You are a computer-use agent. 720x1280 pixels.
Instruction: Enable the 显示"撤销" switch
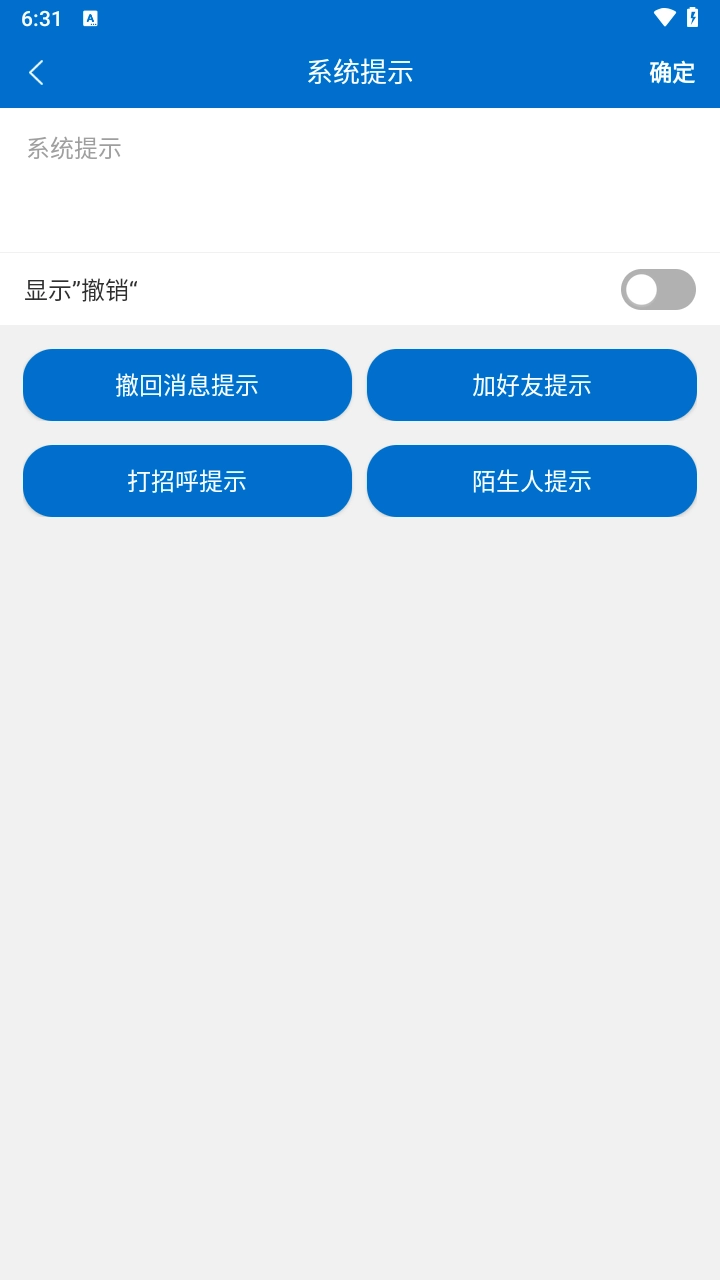coord(658,290)
